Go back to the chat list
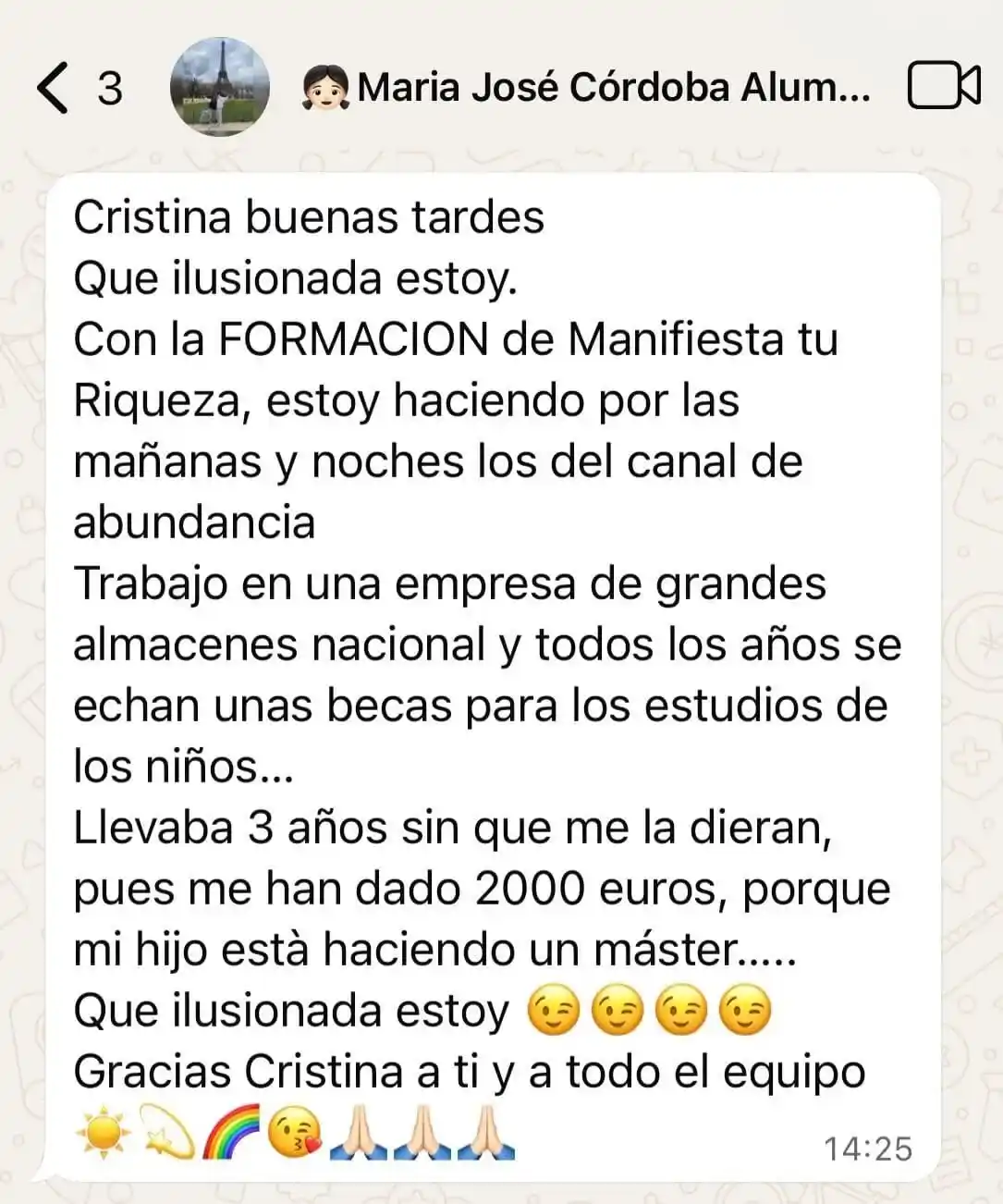 pyautogui.click(x=55, y=88)
